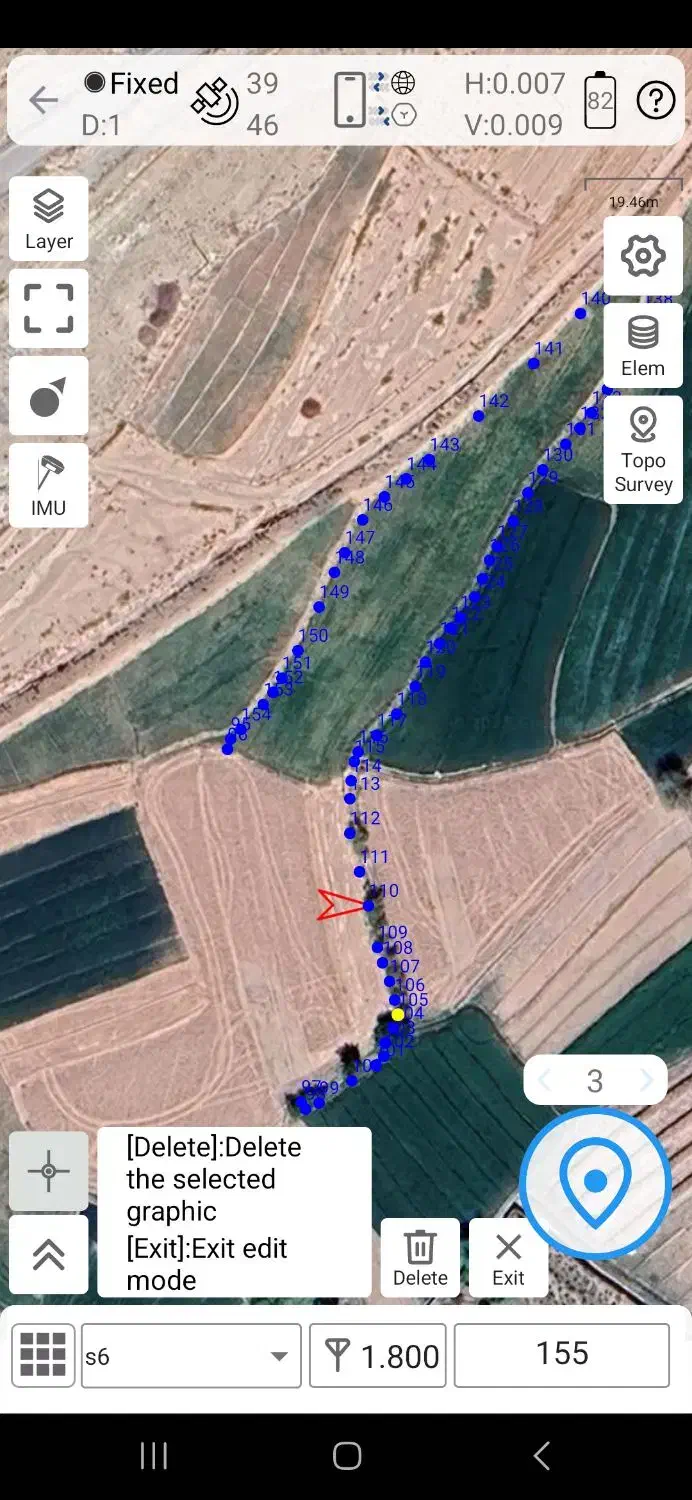
Task: Open the Elem database button
Action: [643, 345]
